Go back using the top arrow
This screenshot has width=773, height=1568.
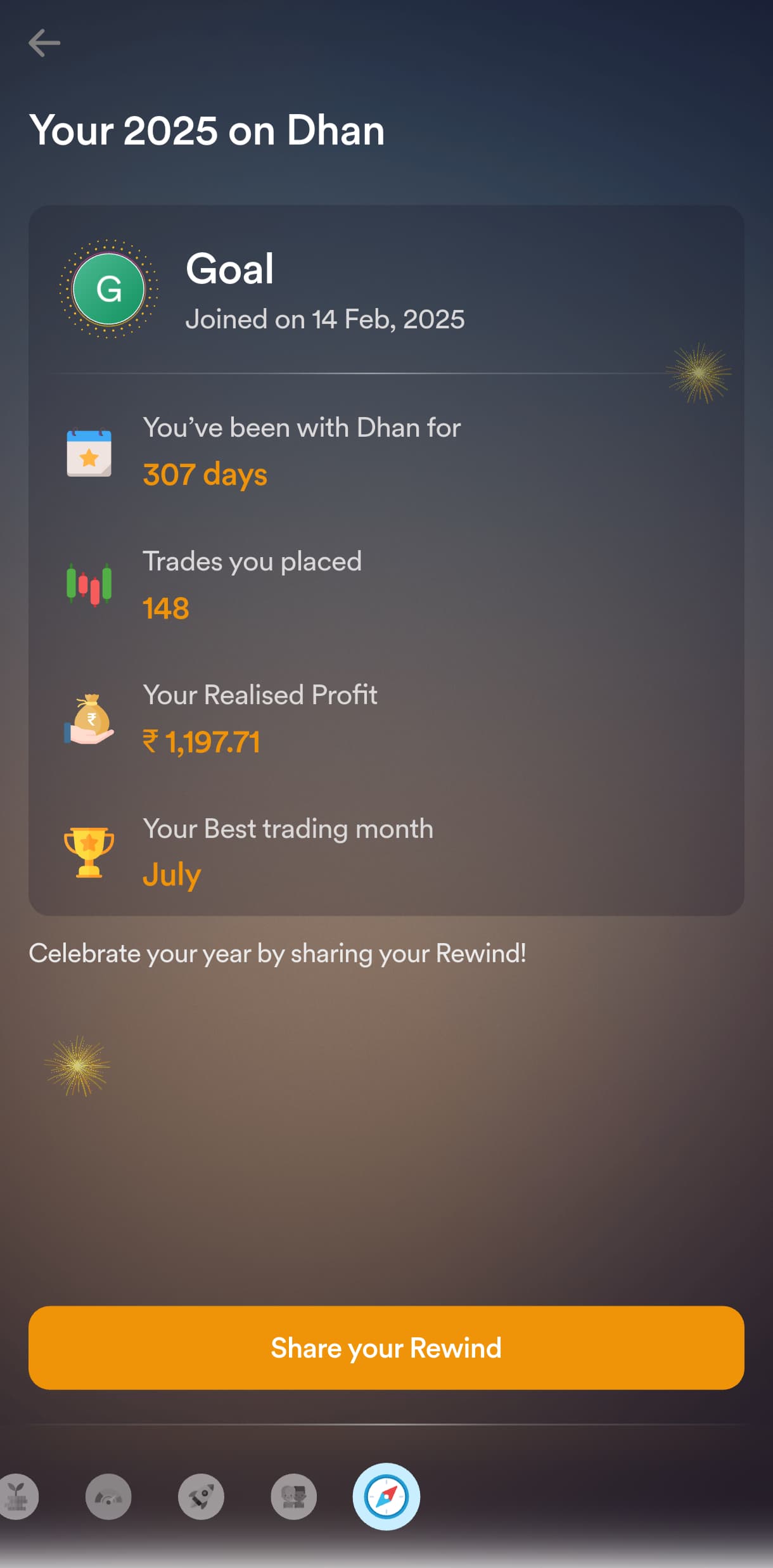(44, 43)
